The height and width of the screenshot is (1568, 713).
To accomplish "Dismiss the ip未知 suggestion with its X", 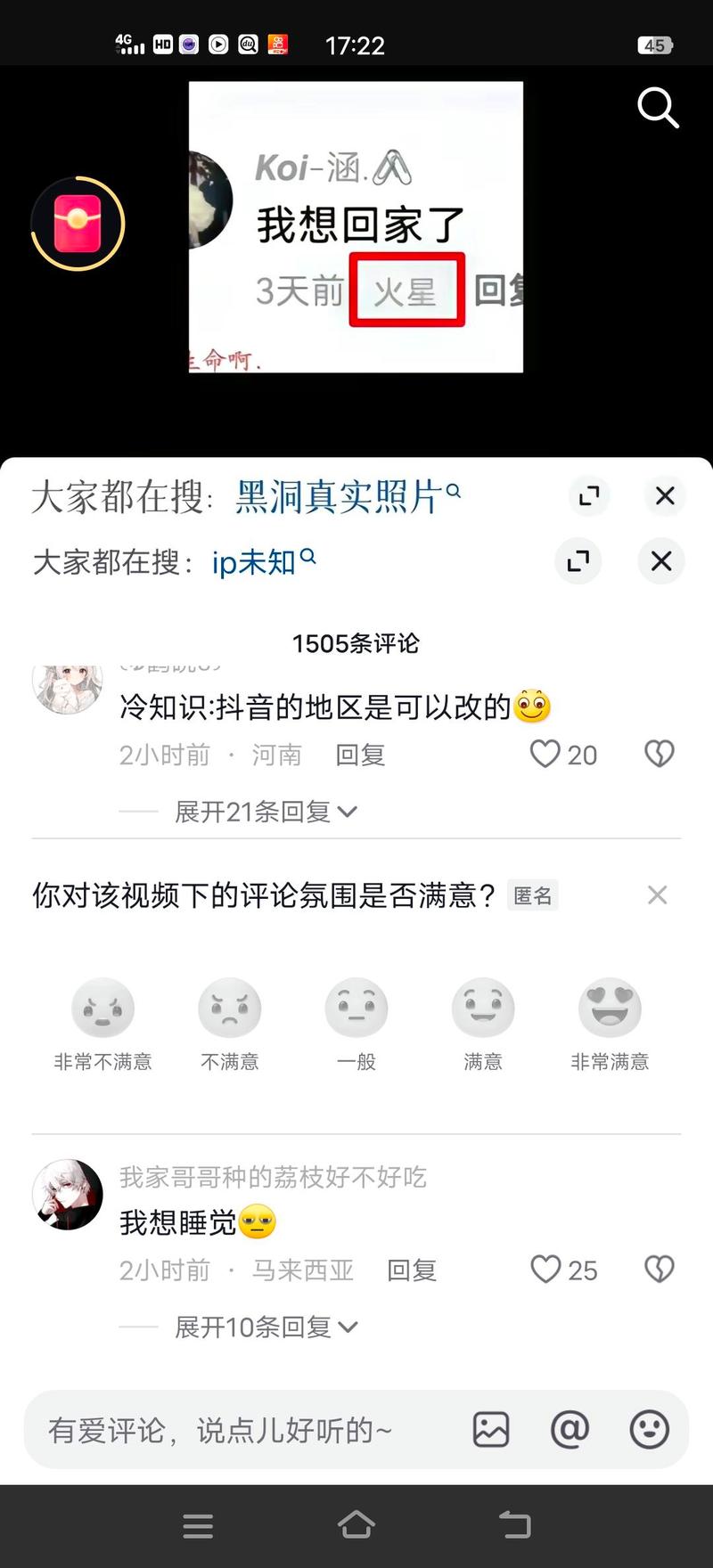I will (660, 561).
